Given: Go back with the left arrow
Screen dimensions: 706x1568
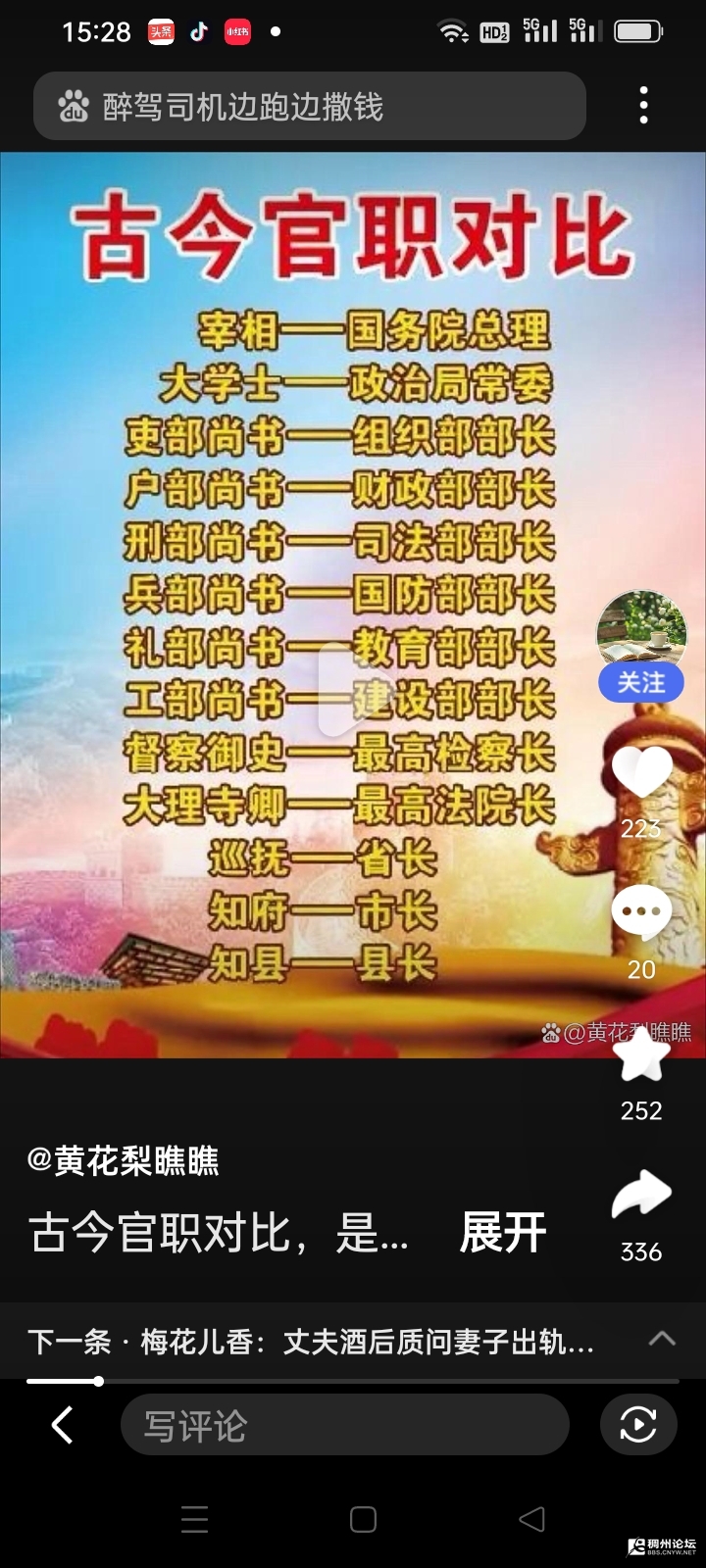Looking at the screenshot, I should (63, 1425).
